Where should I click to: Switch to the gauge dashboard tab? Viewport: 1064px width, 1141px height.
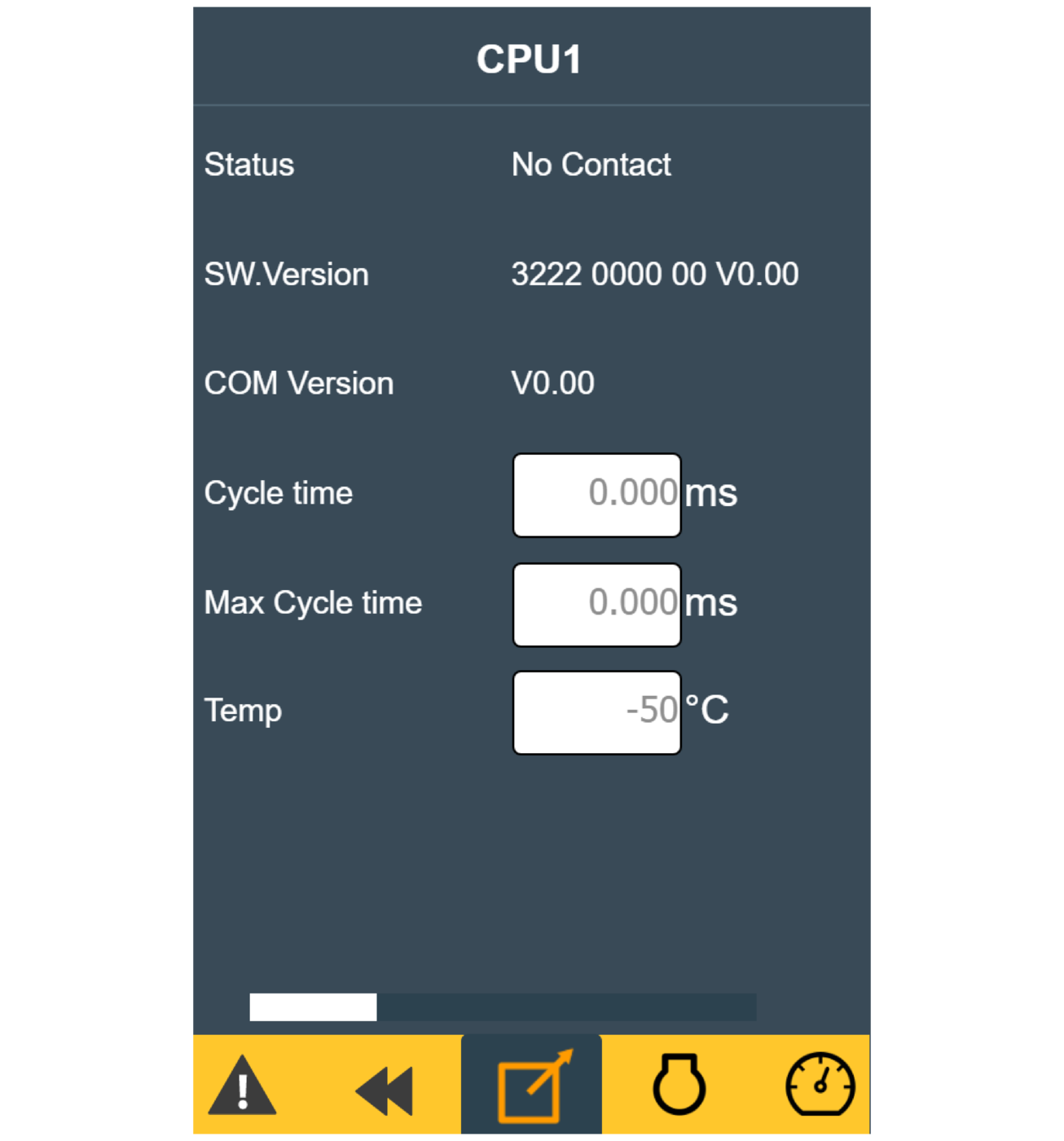[820, 1085]
